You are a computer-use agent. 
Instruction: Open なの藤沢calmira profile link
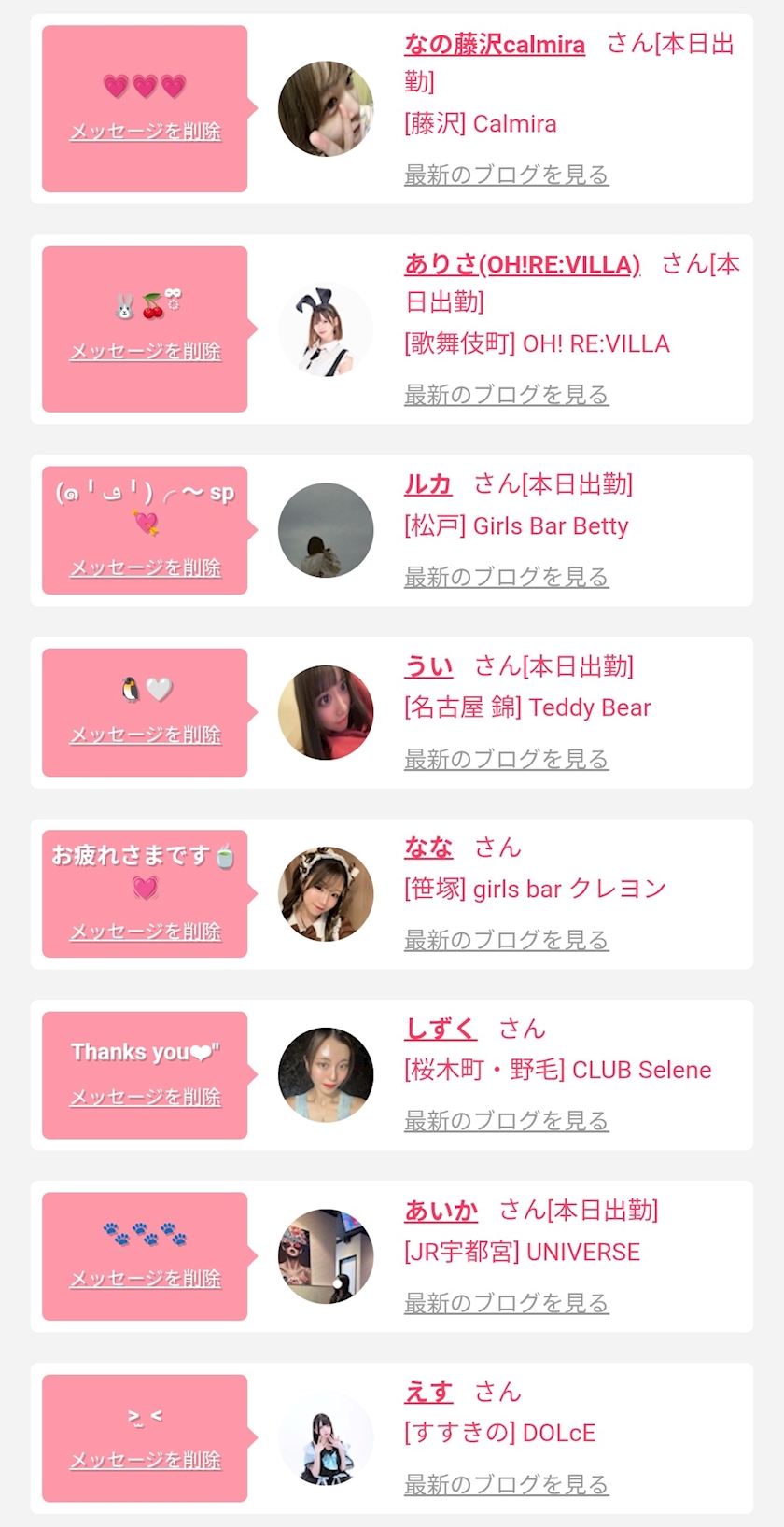tap(494, 45)
